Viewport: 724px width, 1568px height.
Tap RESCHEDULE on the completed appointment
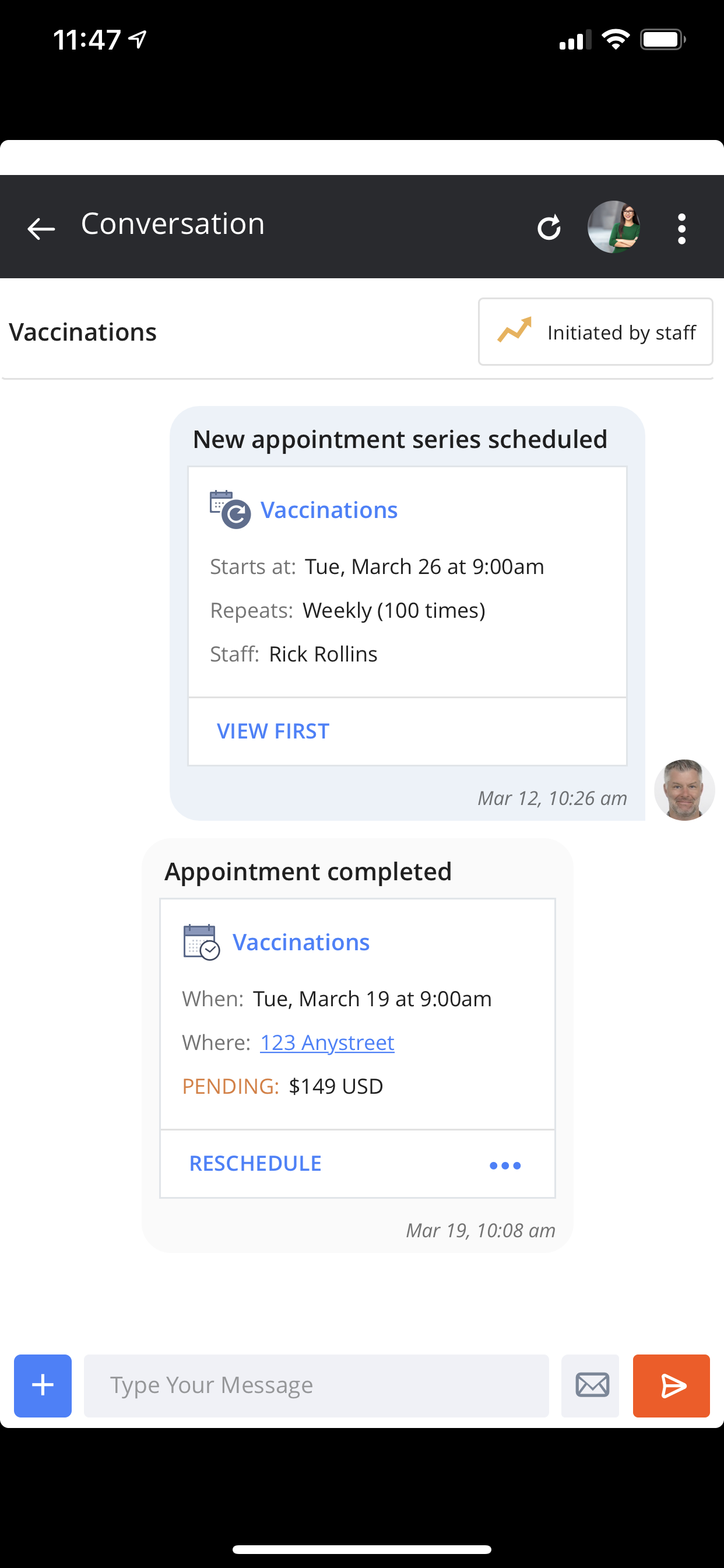[255, 1163]
